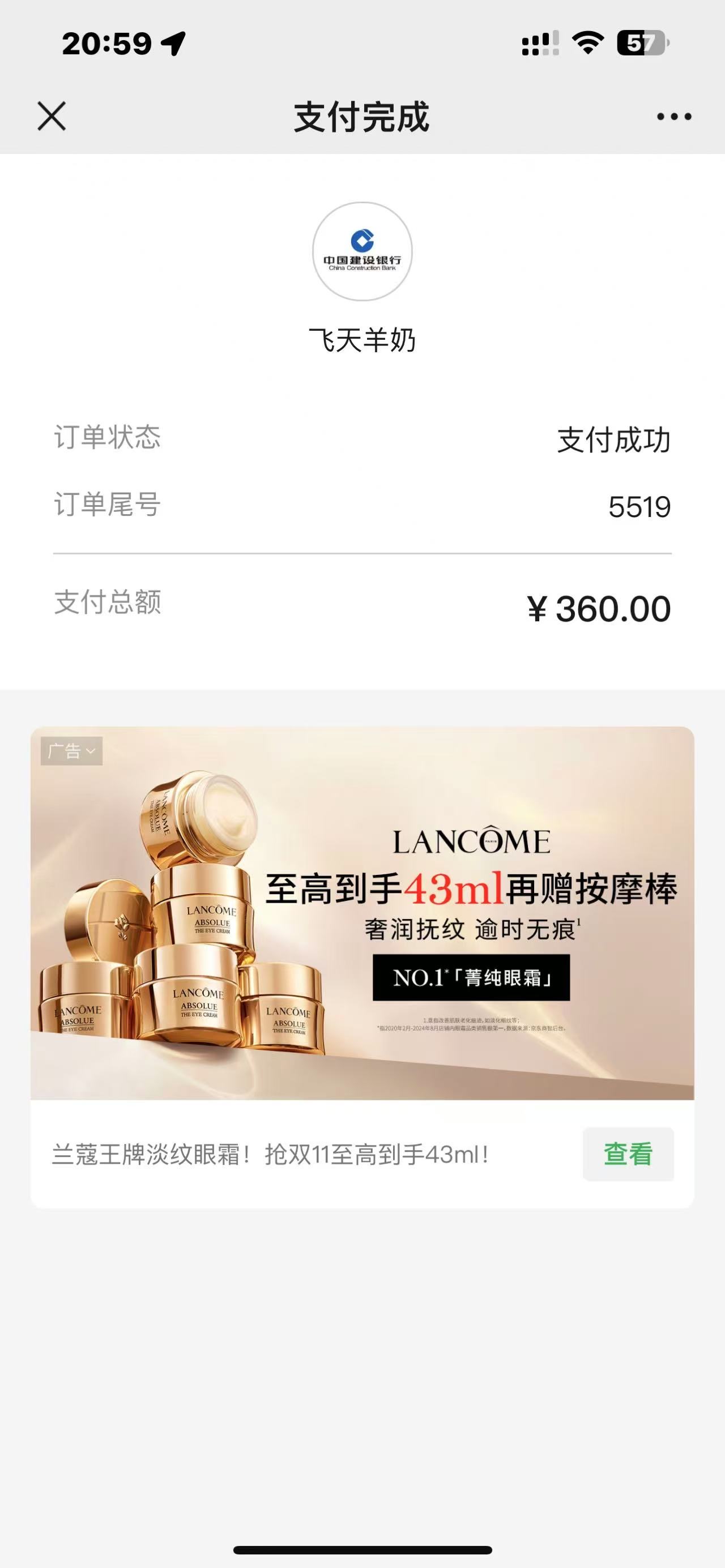
Task: Open the three-dot more options menu
Action: tap(674, 116)
